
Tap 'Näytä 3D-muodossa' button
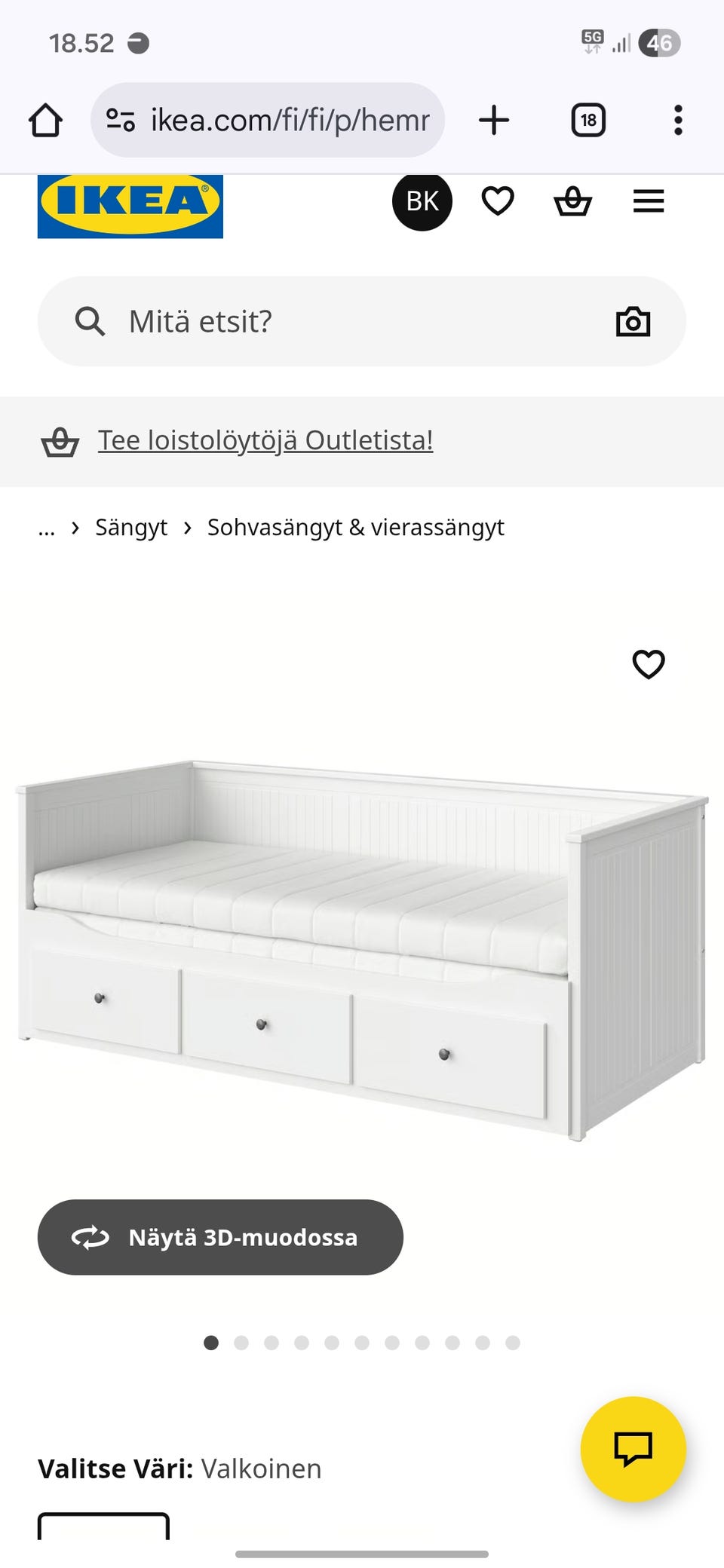[x=220, y=1237]
